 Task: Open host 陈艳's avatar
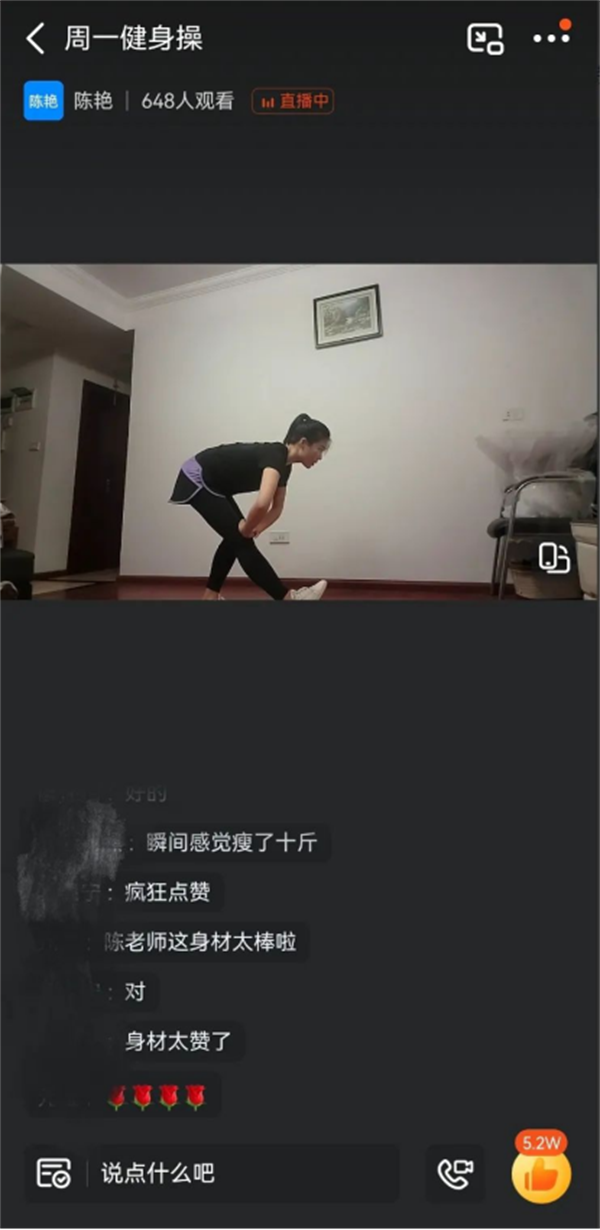[x=43, y=101]
